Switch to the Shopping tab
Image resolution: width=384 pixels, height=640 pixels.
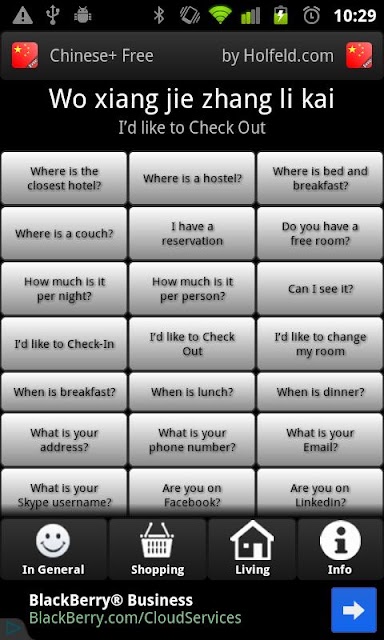[158, 549]
